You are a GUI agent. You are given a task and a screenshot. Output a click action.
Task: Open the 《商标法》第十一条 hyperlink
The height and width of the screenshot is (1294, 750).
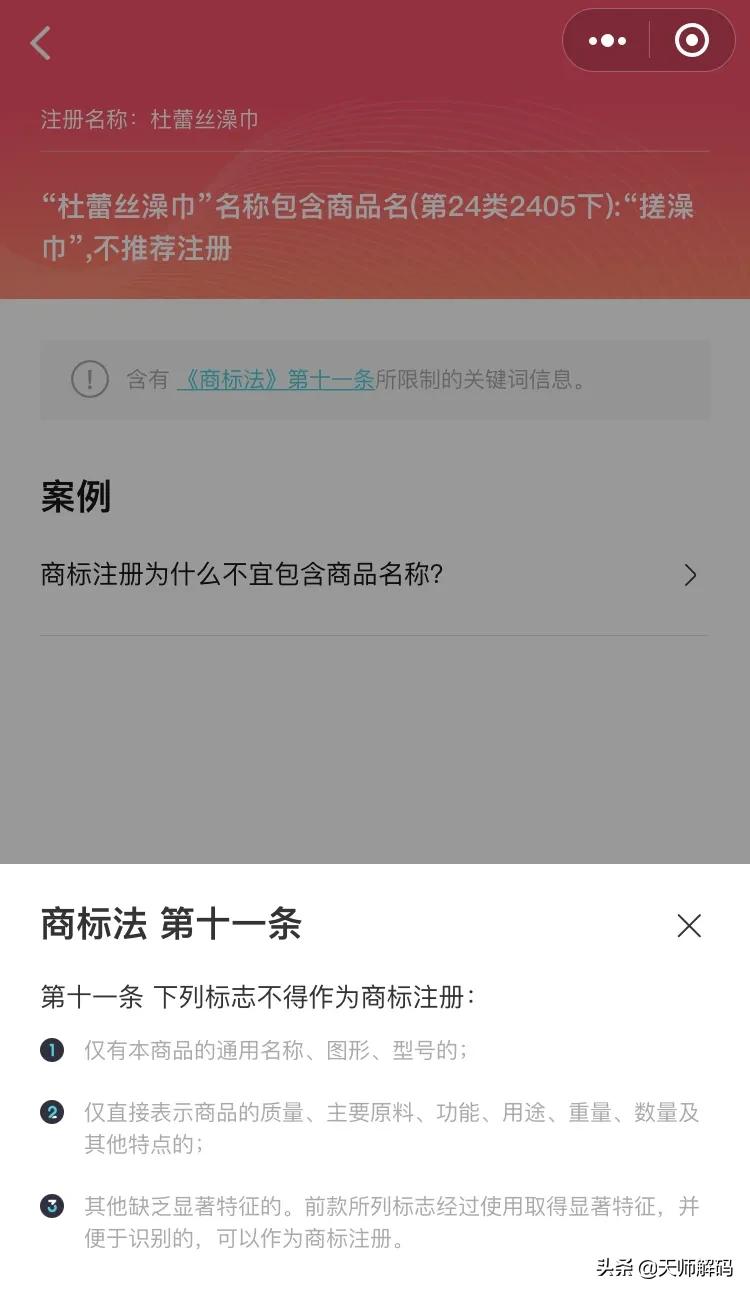pos(277,379)
